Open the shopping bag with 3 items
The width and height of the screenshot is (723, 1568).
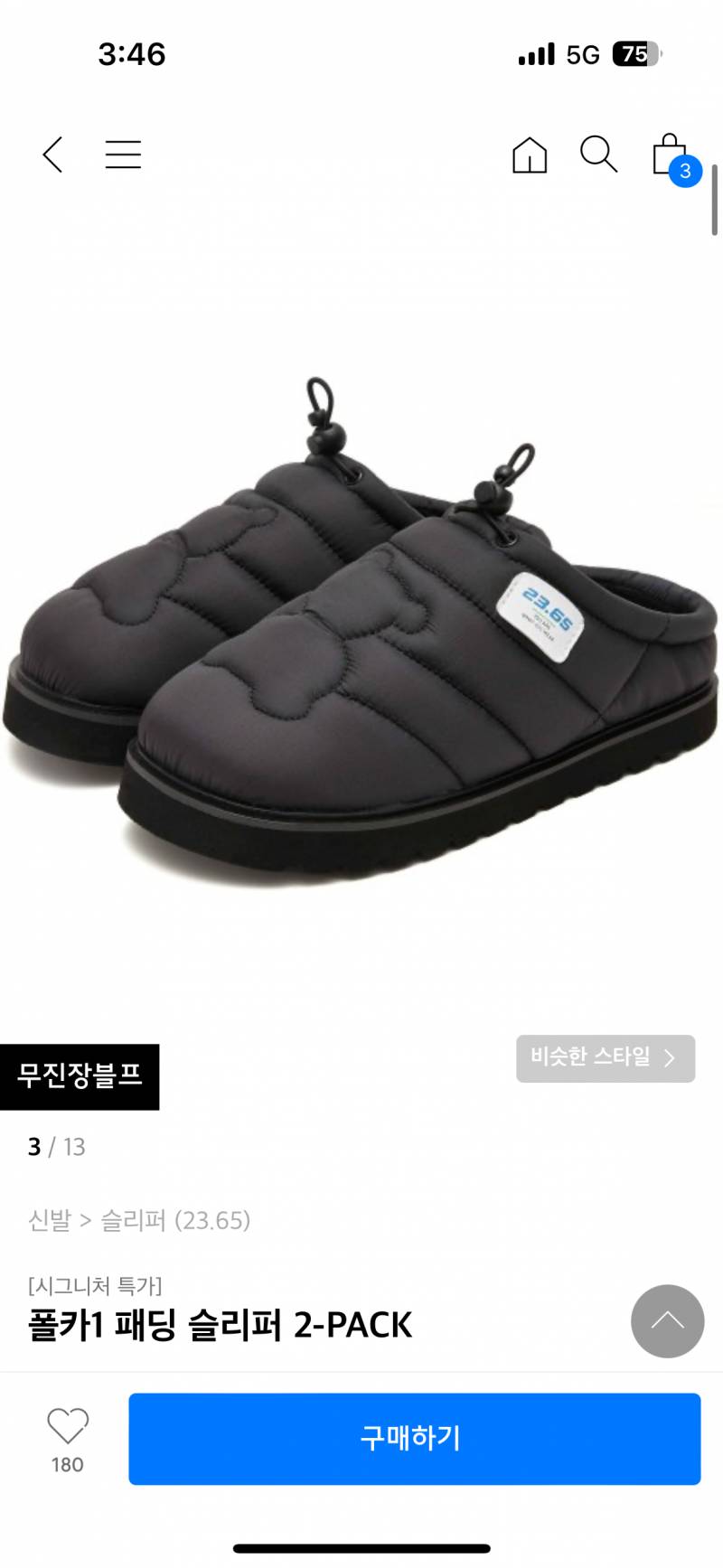pyautogui.click(x=671, y=156)
